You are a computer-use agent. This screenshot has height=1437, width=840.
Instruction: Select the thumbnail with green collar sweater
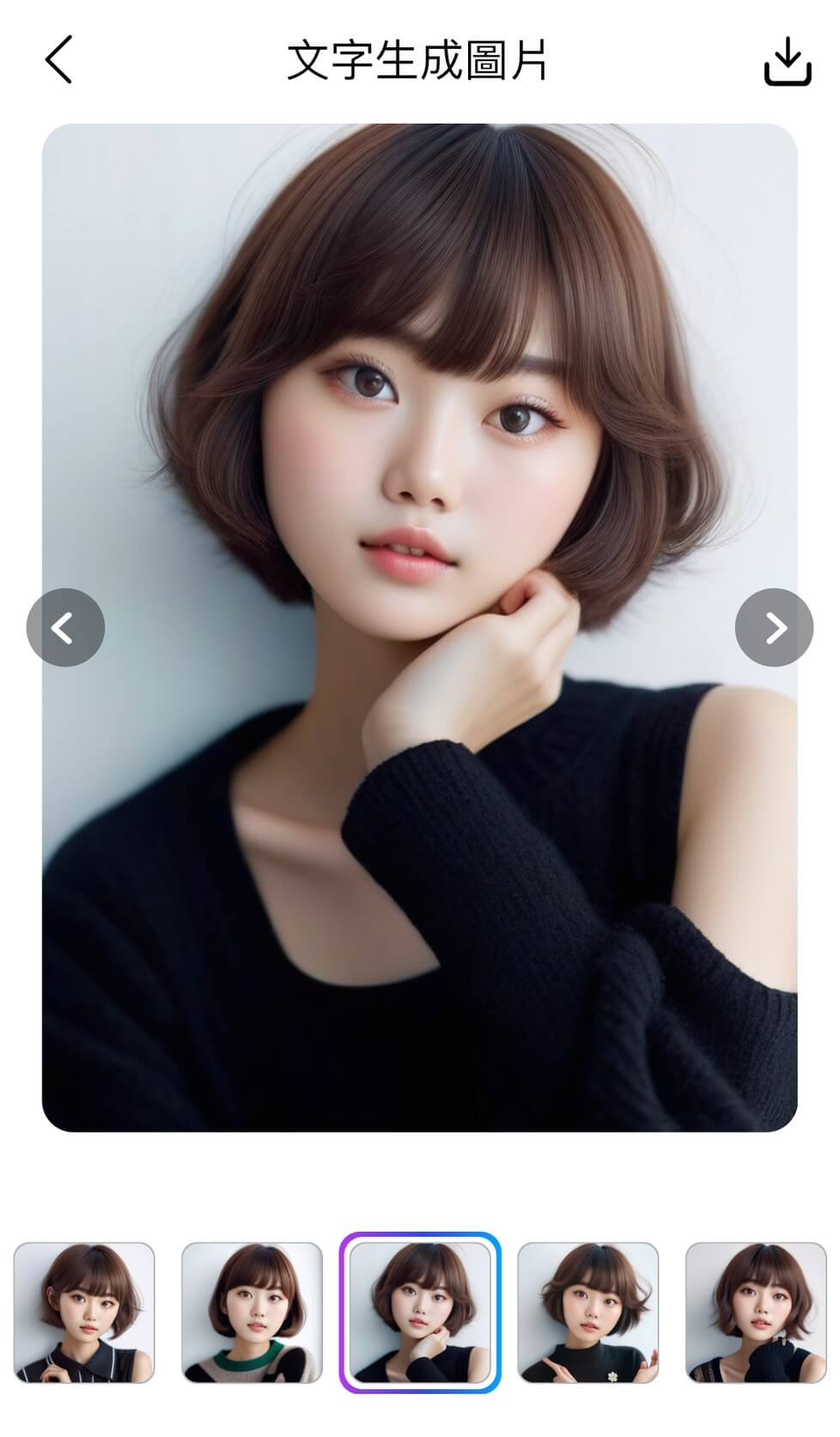[x=252, y=1312]
